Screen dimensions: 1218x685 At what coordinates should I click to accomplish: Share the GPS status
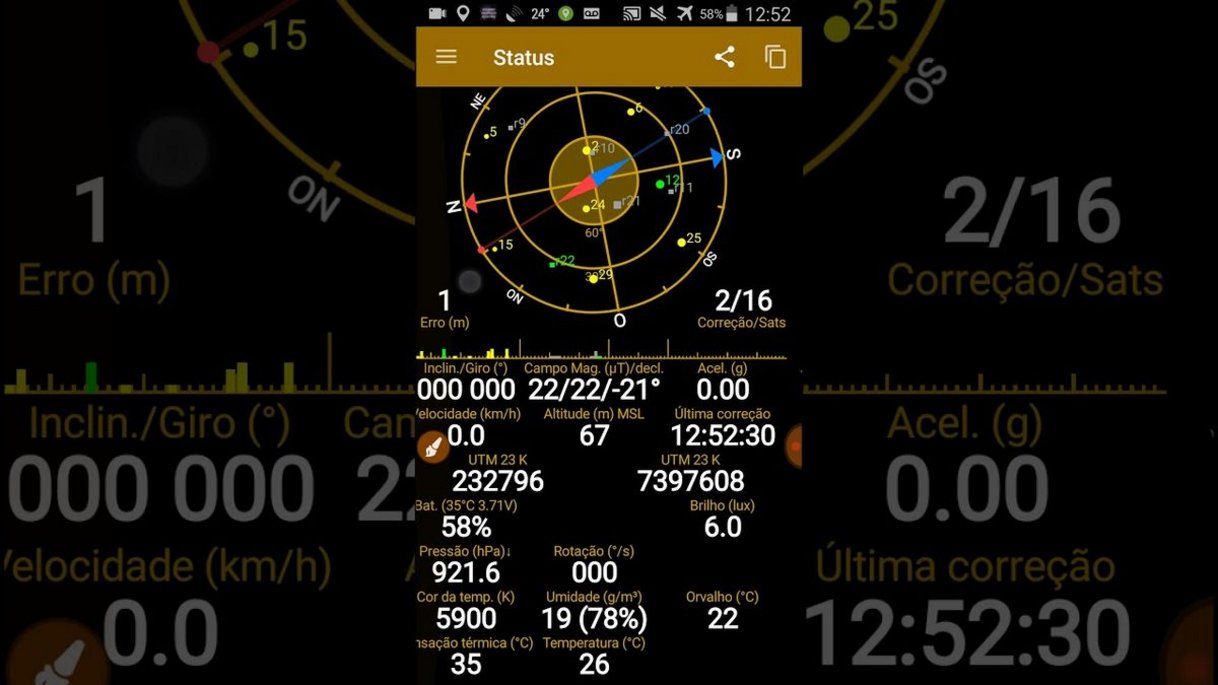pos(724,57)
